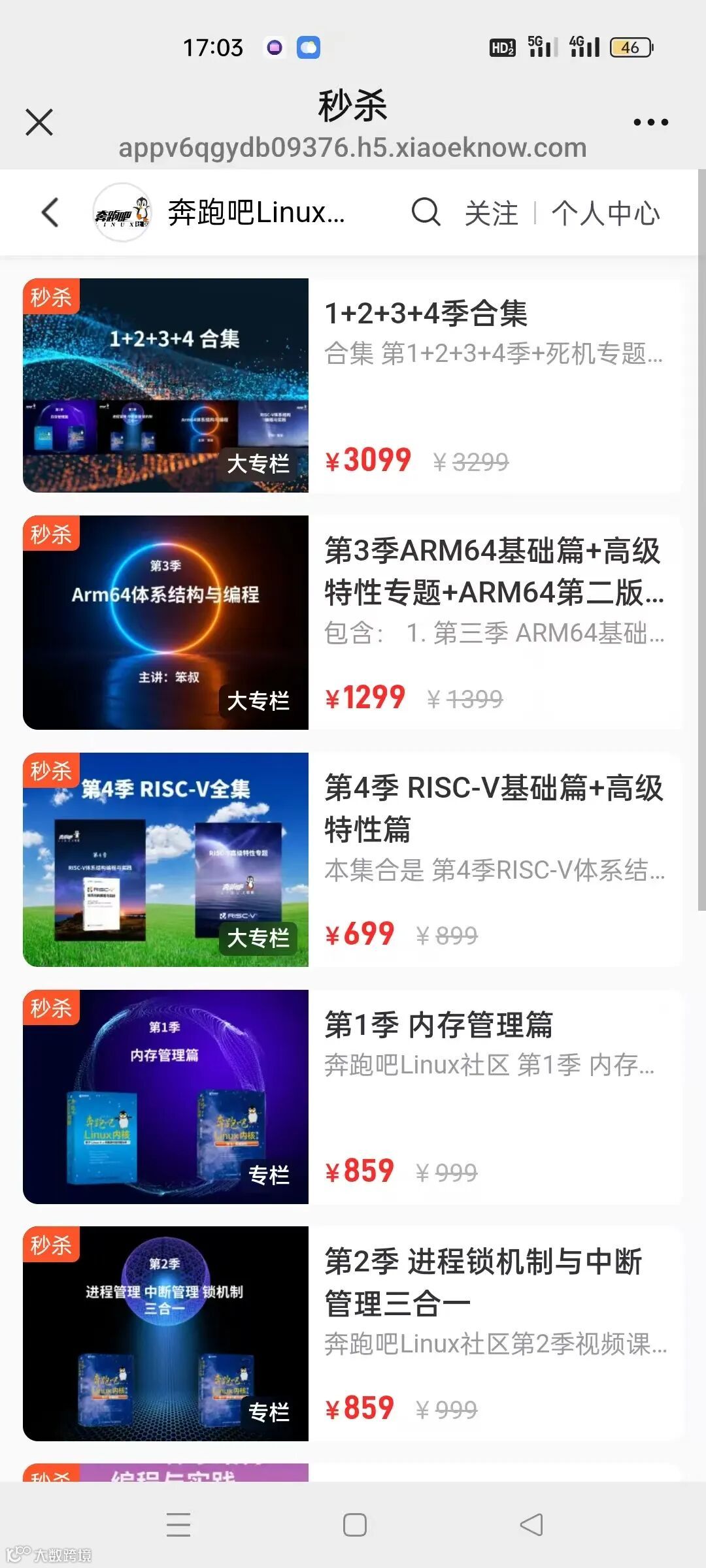Tap the system home button

tap(354, 1525)
